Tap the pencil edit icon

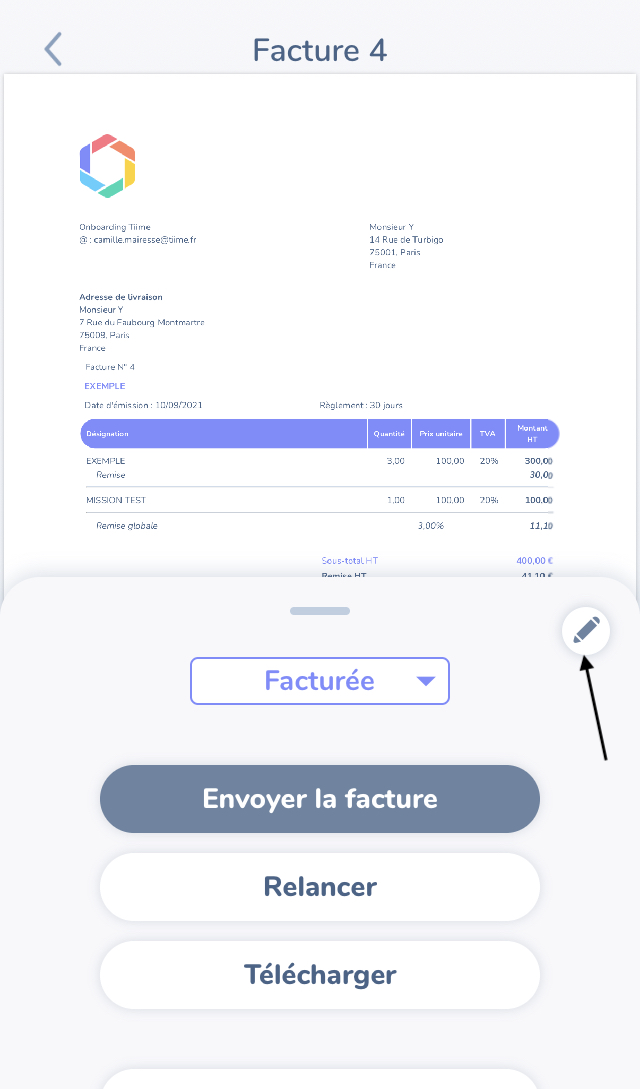pos(586,631)
